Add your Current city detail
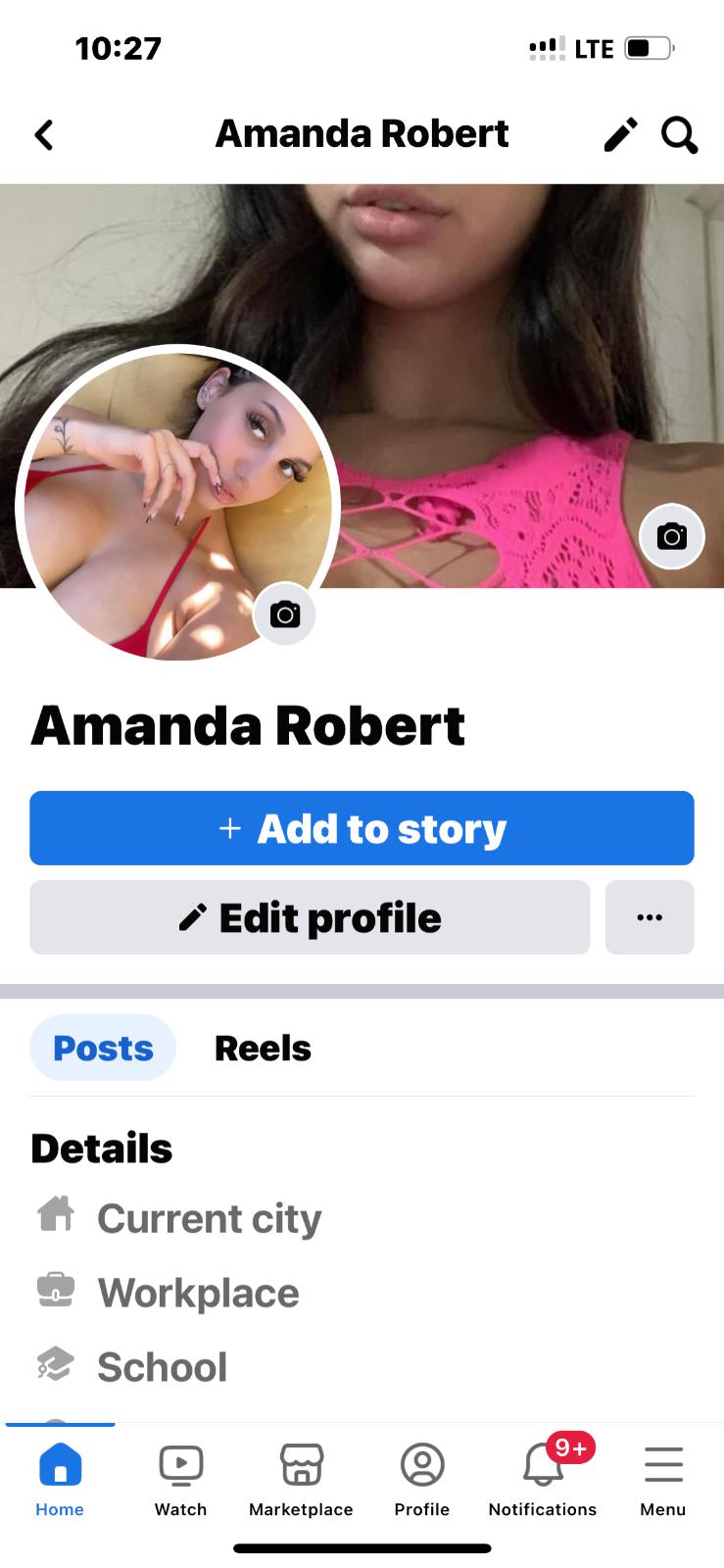The height and width of the screenshot is (1568, 724). [179, 1218]
